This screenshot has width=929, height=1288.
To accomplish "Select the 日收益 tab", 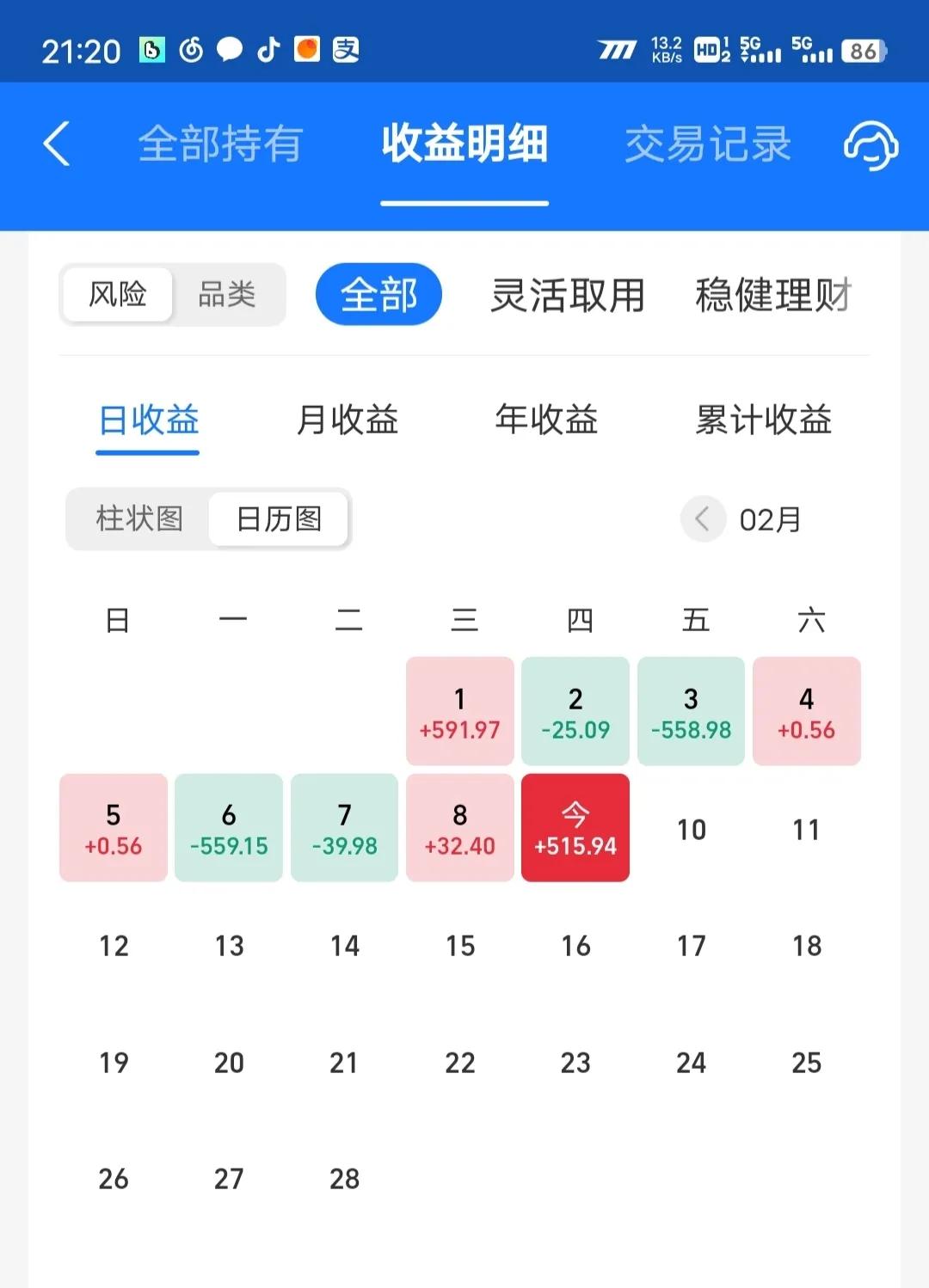I will [148, 420].
